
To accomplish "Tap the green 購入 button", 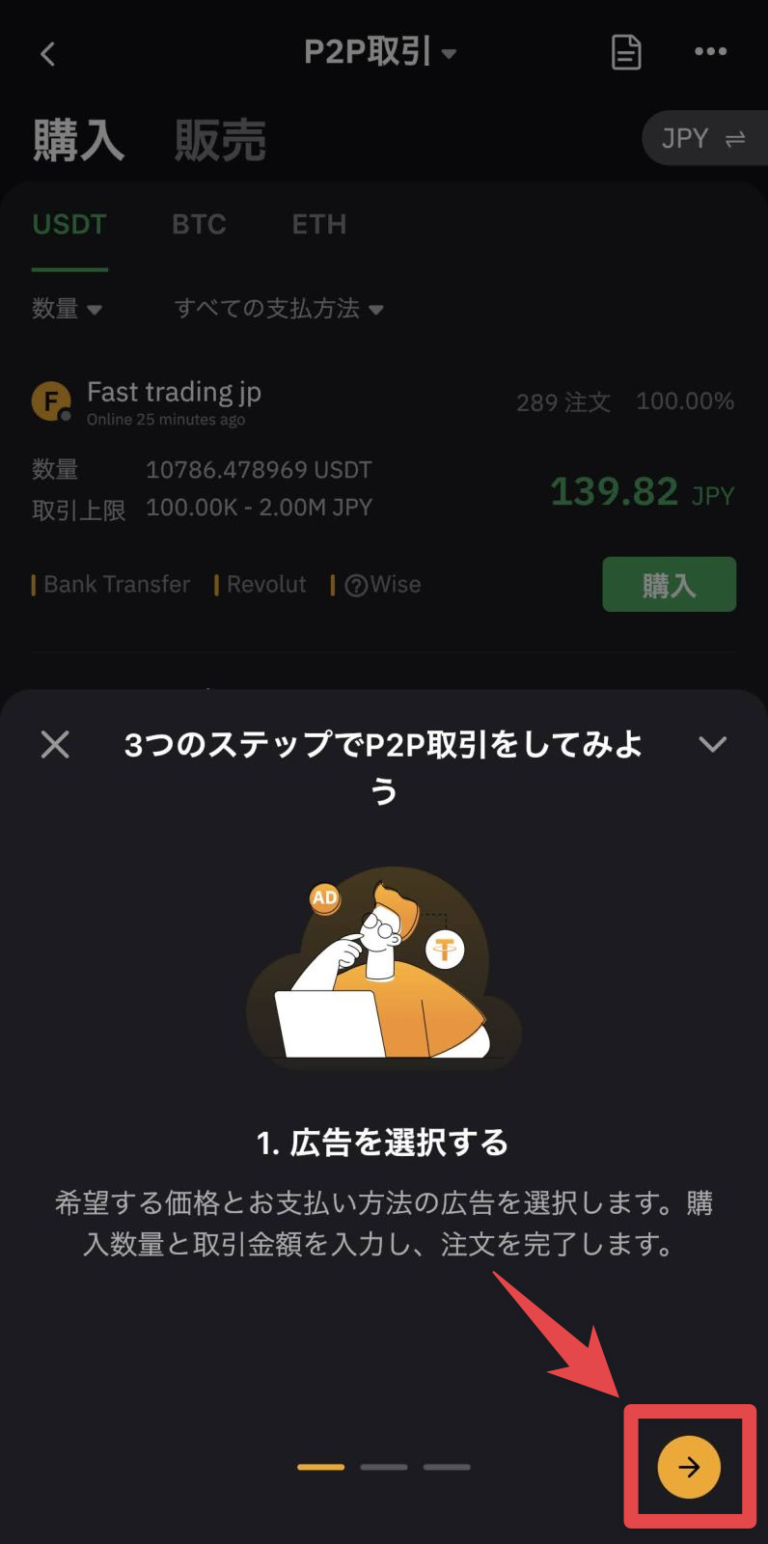I will 668,584.
